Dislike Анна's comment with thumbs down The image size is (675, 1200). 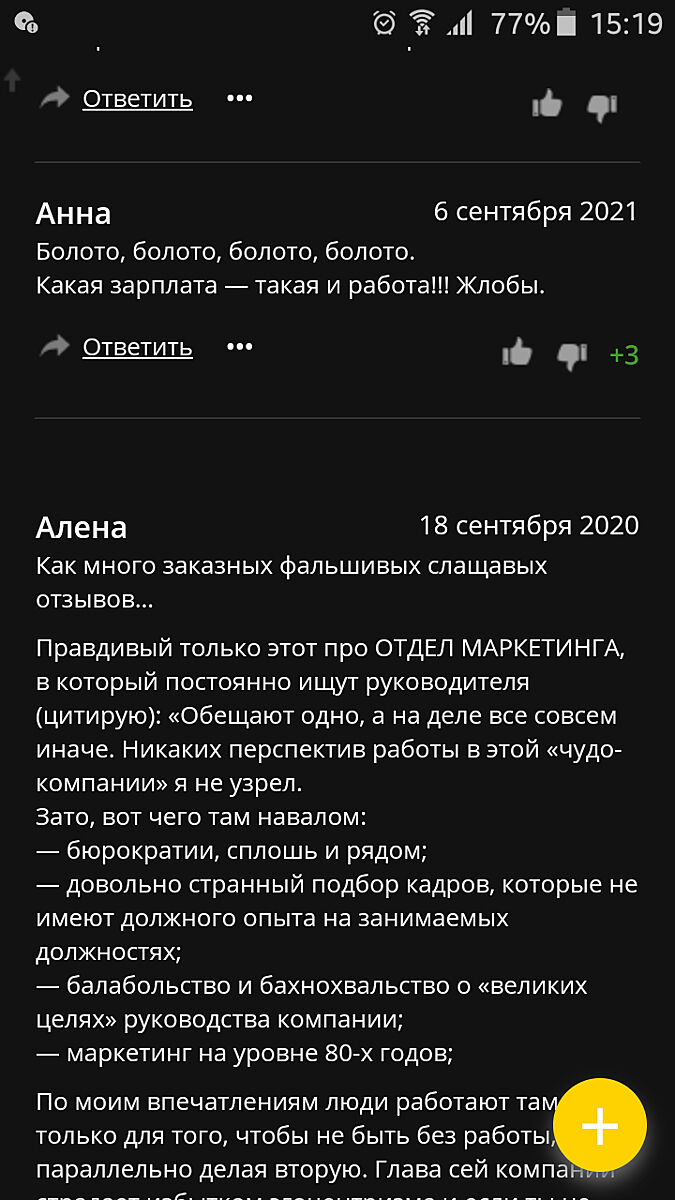572,354
